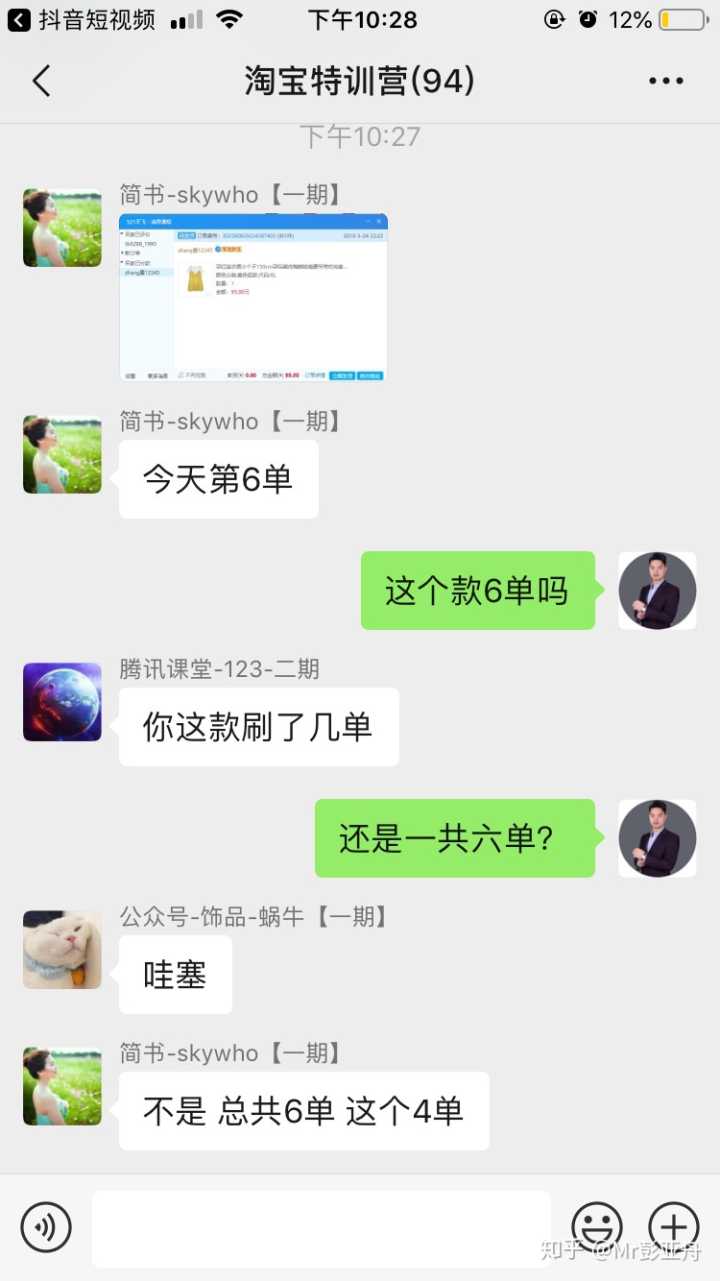View profile of 公众号-饰品-蜗牛 cat avatar
Viewport: 720px width, 1281px height.
(62, 949)
